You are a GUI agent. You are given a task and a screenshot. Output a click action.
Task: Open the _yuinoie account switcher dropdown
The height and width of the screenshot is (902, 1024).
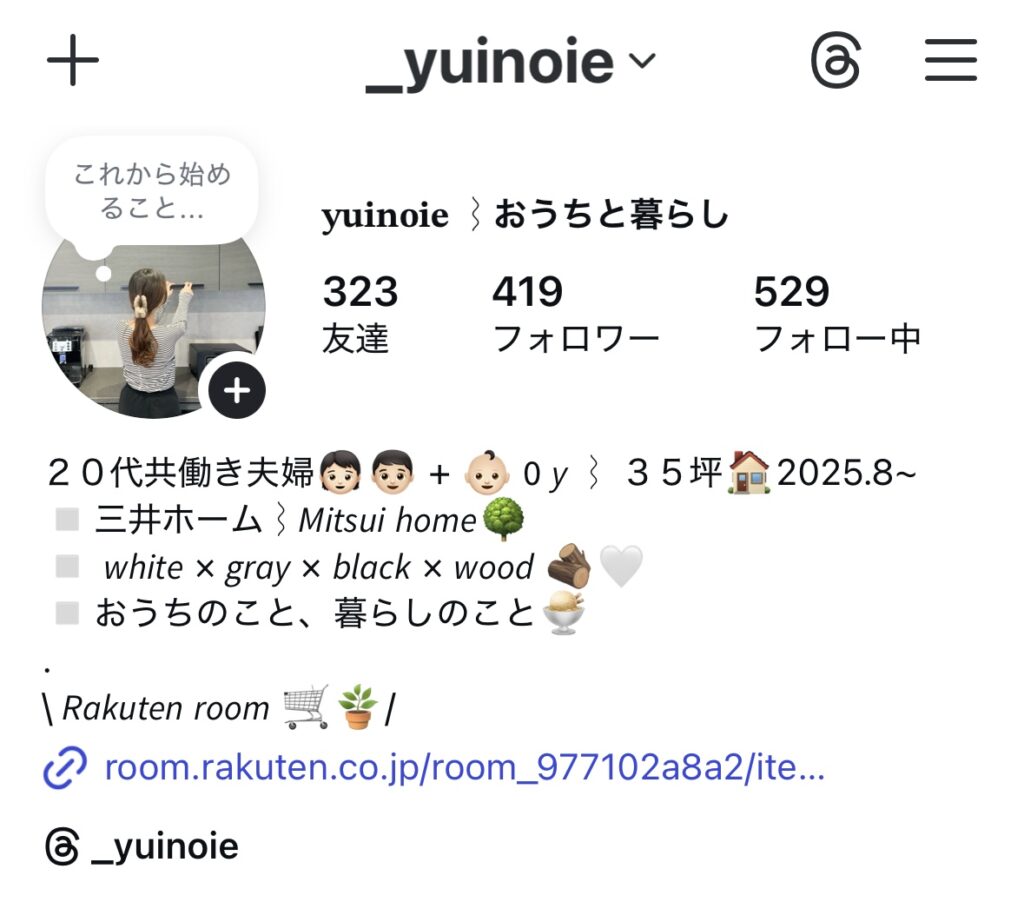510,63
